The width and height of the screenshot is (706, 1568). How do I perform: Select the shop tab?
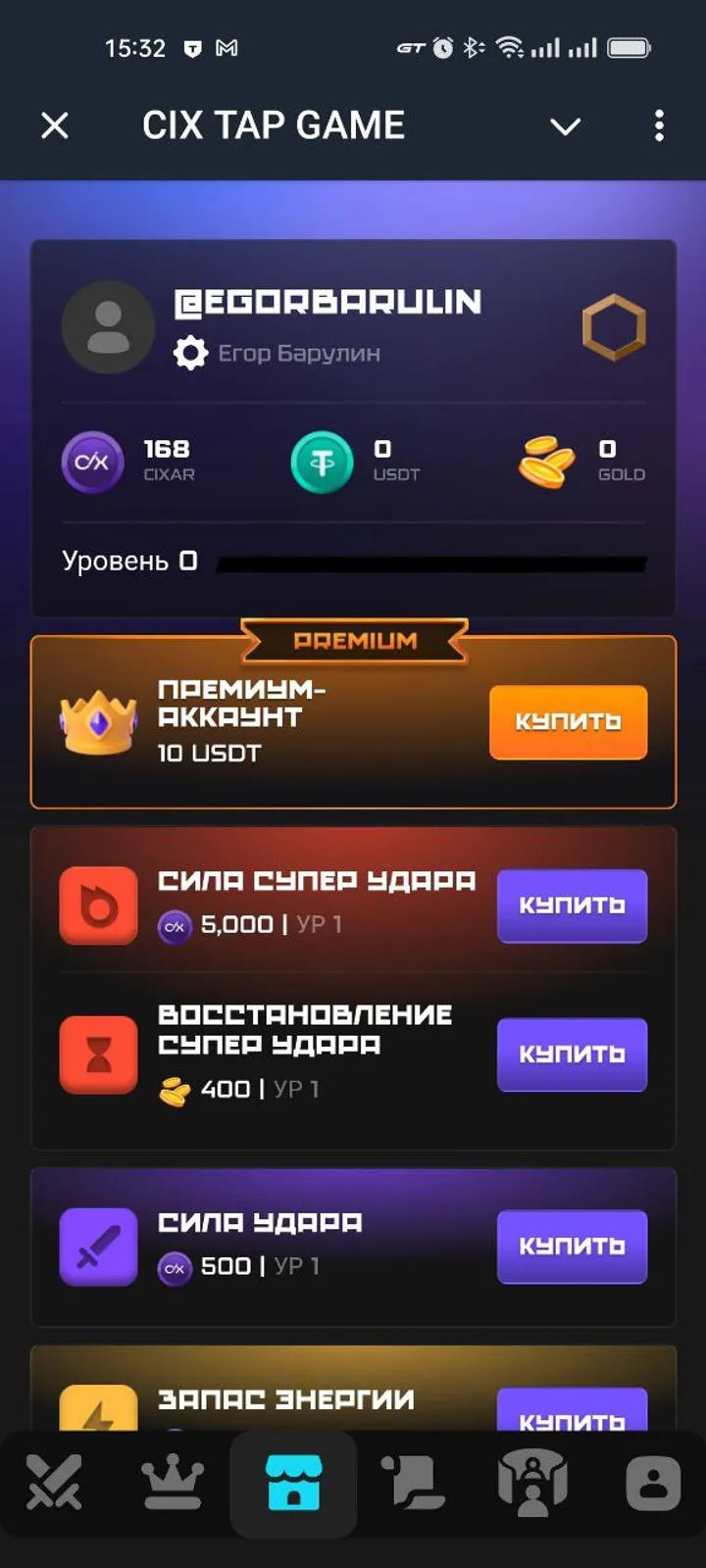click(x=293, y=1482)
